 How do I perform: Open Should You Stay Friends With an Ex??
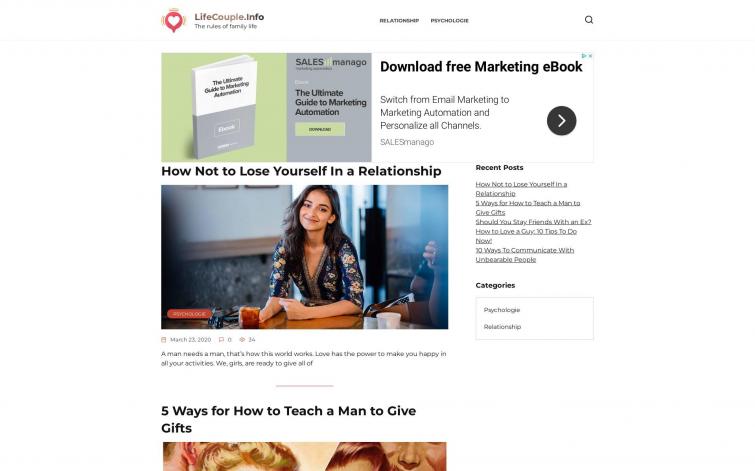533,221
